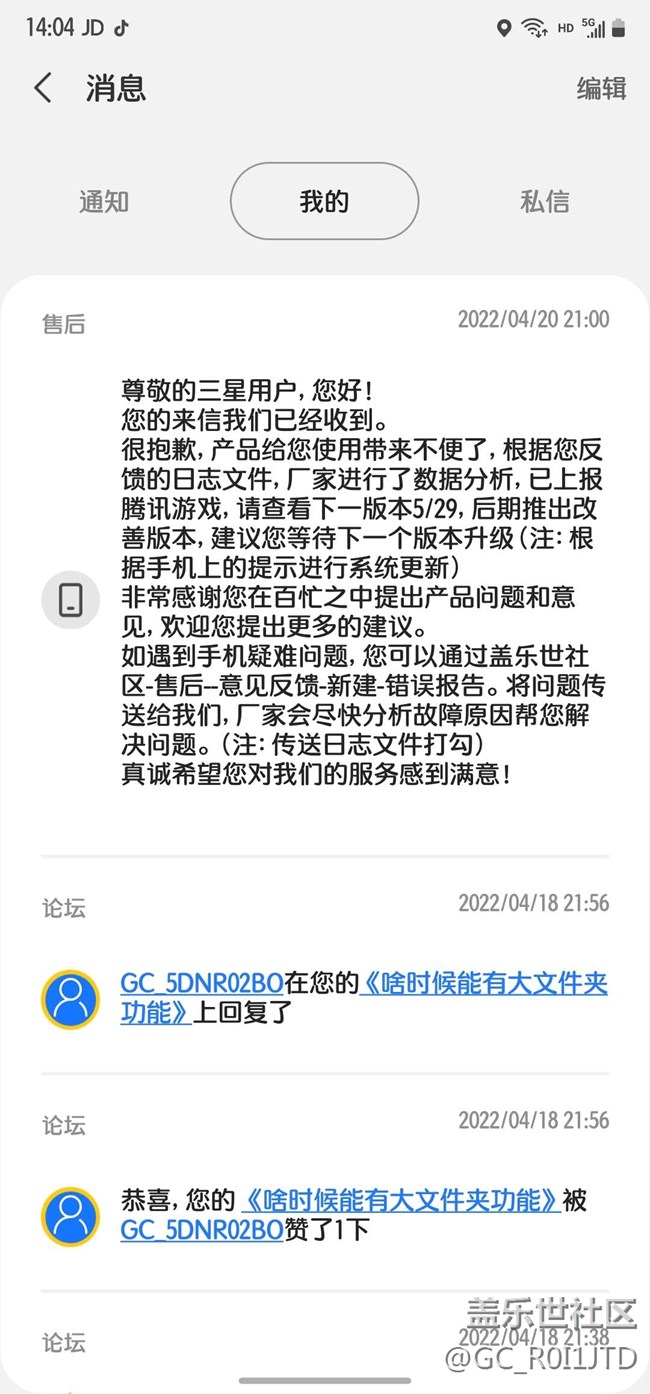Open the 私信 tab
Screen dimensions: 650x1394
pos(544,201)
